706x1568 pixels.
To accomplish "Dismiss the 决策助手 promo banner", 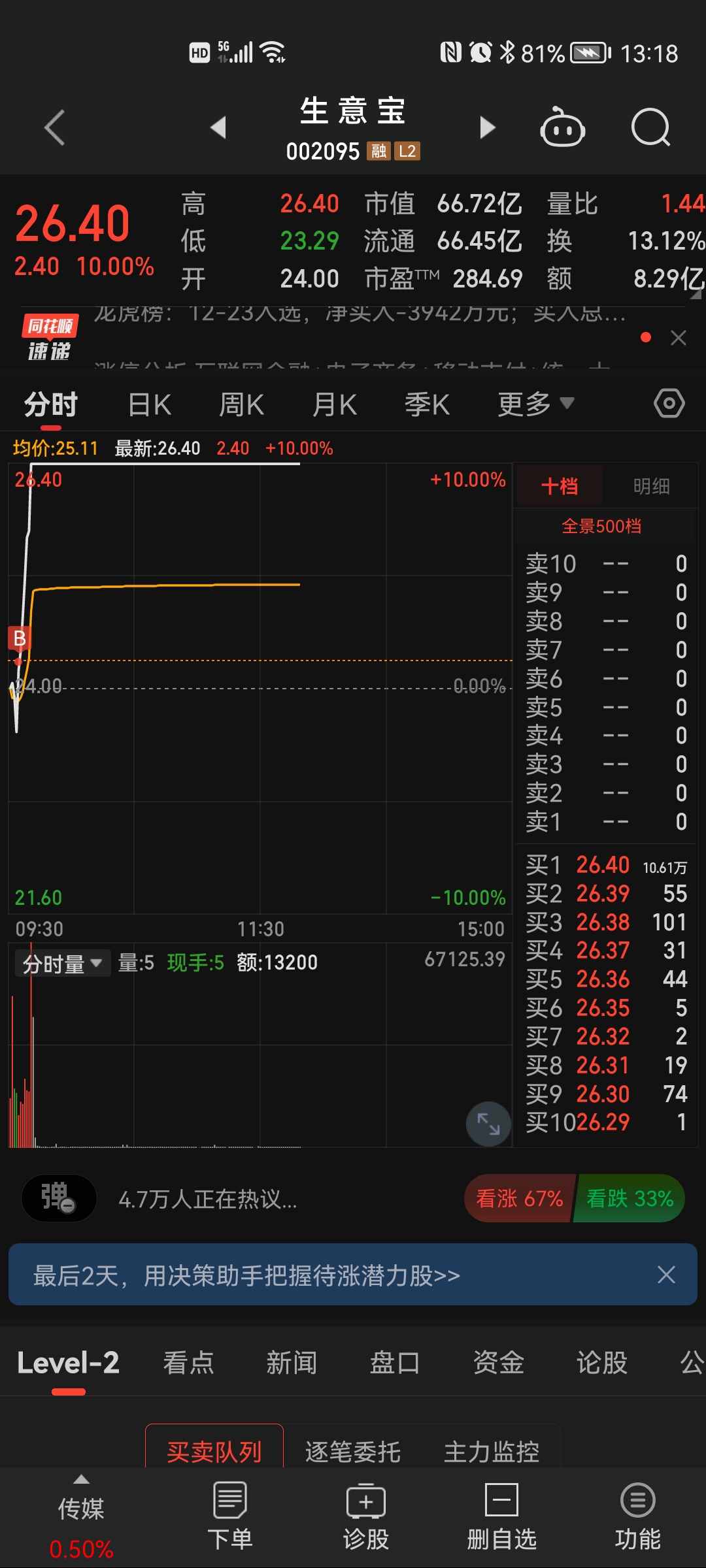I will (x=666, y=1275).
